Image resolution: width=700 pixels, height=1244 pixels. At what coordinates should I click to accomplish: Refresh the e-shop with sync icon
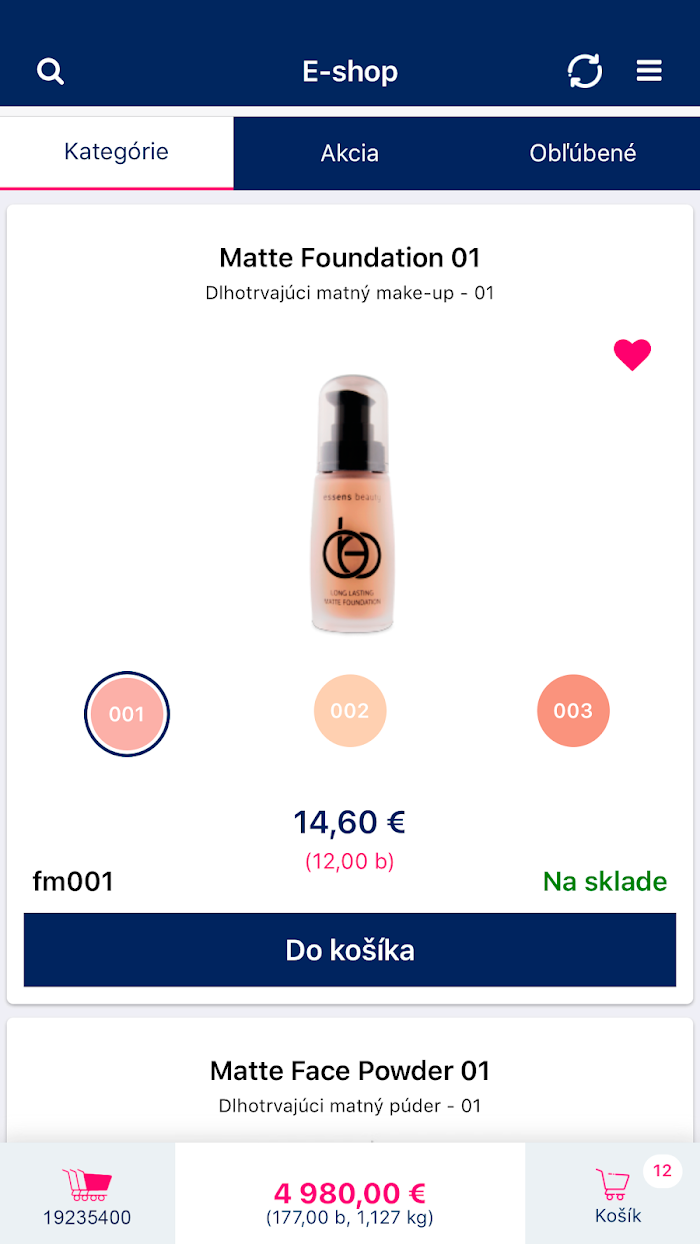coord(585,71)
